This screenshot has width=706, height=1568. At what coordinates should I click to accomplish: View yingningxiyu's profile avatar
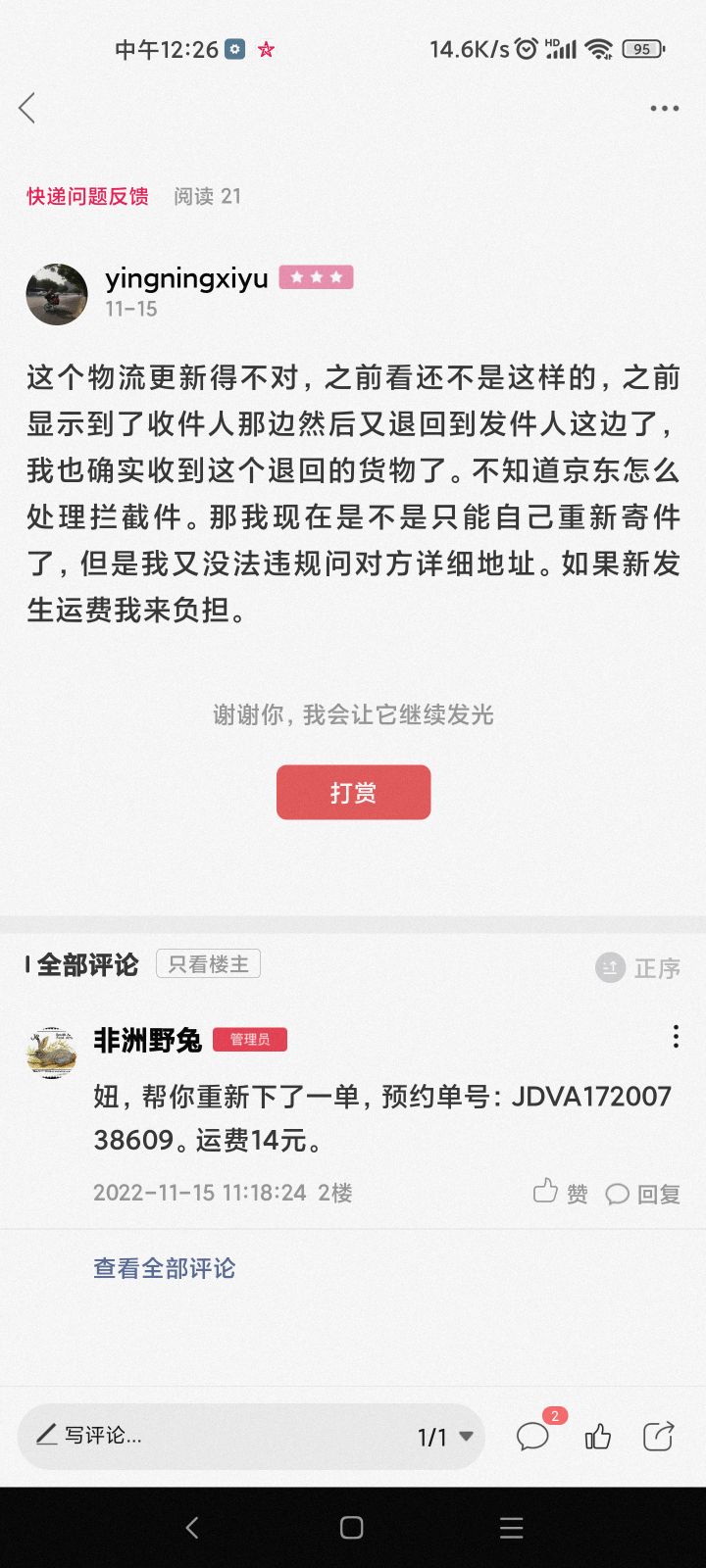(x=57, y=293)
